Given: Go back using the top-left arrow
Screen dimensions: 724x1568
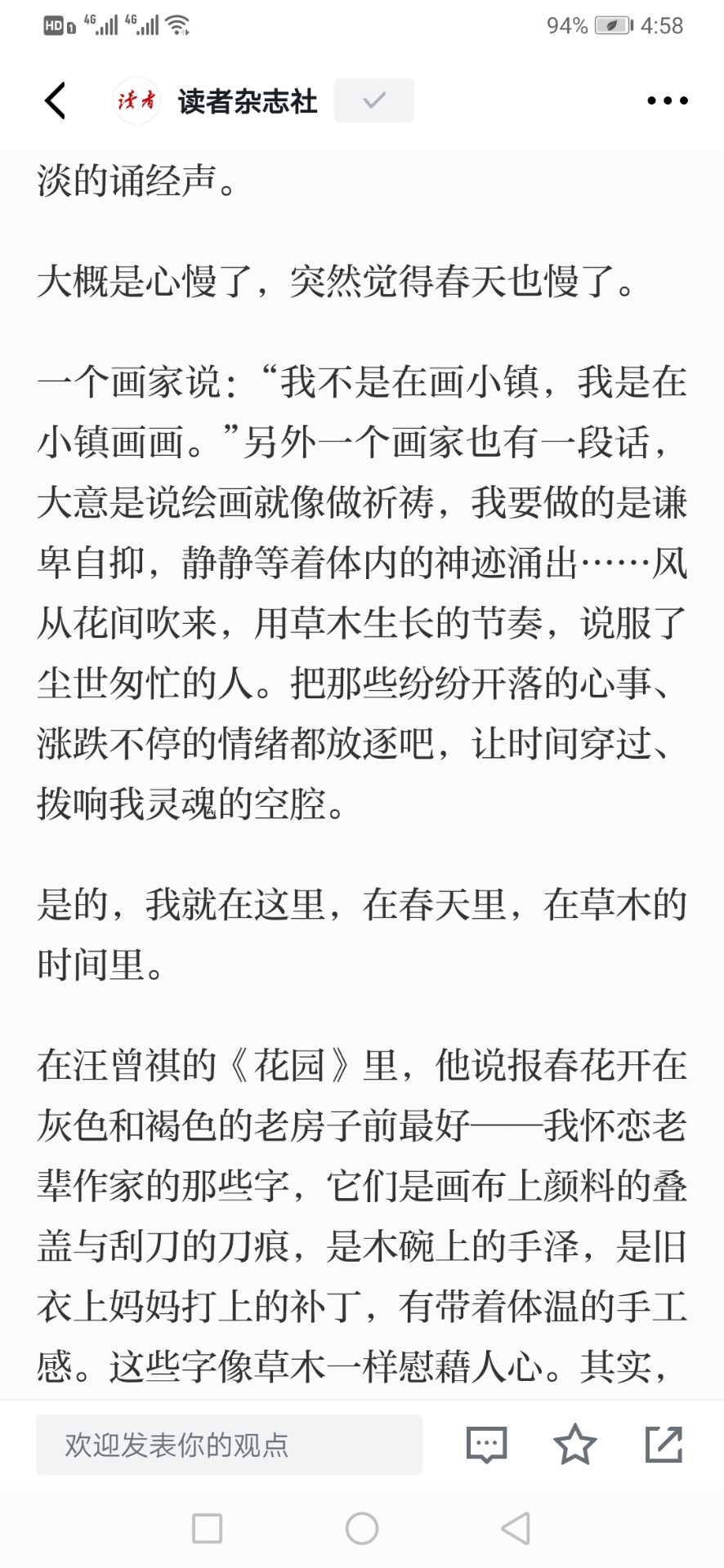Looking at the screenshot, I should (55, 101).
